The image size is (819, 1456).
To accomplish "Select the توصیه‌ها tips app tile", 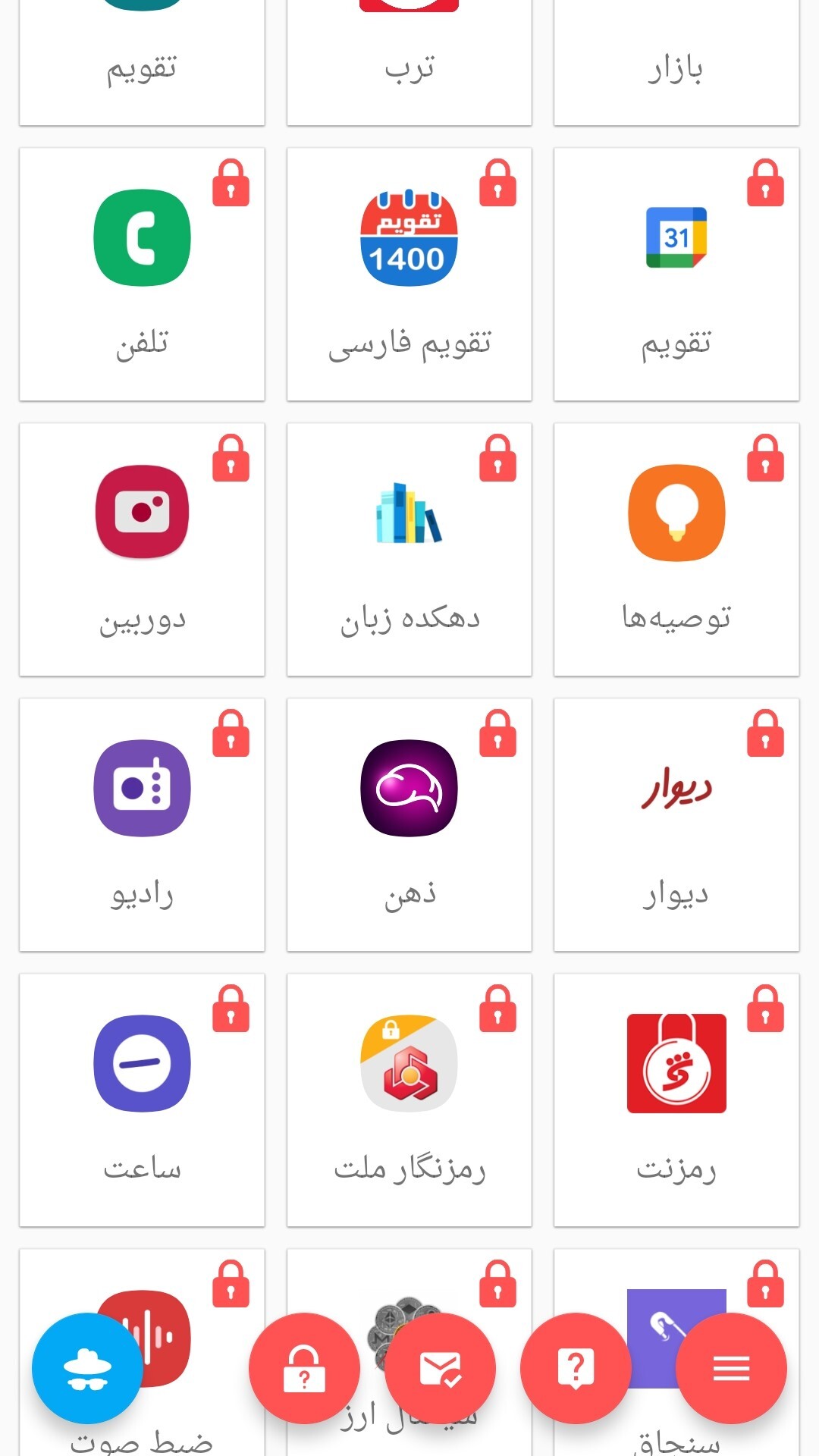I will (676, 550).
